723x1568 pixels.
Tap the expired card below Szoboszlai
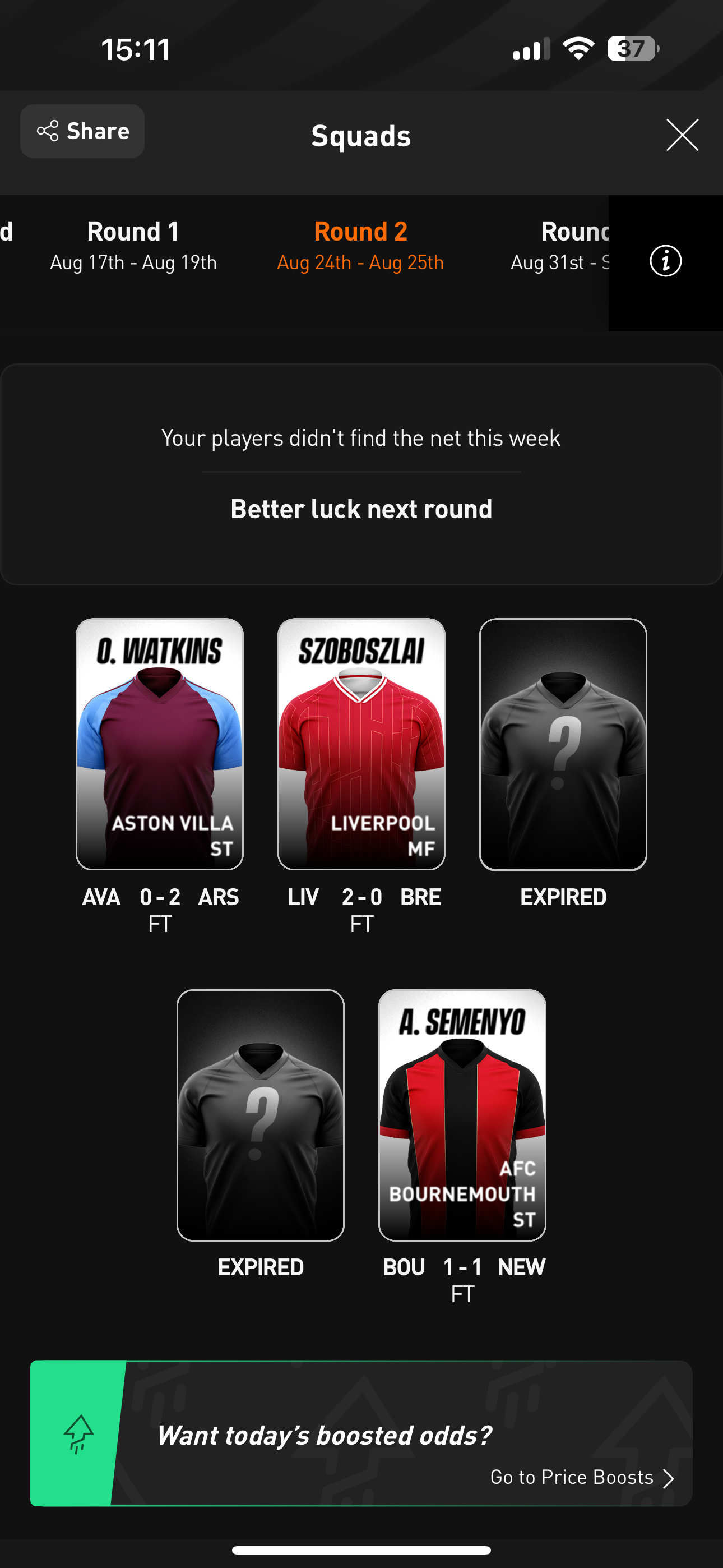click(x=260, y=1117)
